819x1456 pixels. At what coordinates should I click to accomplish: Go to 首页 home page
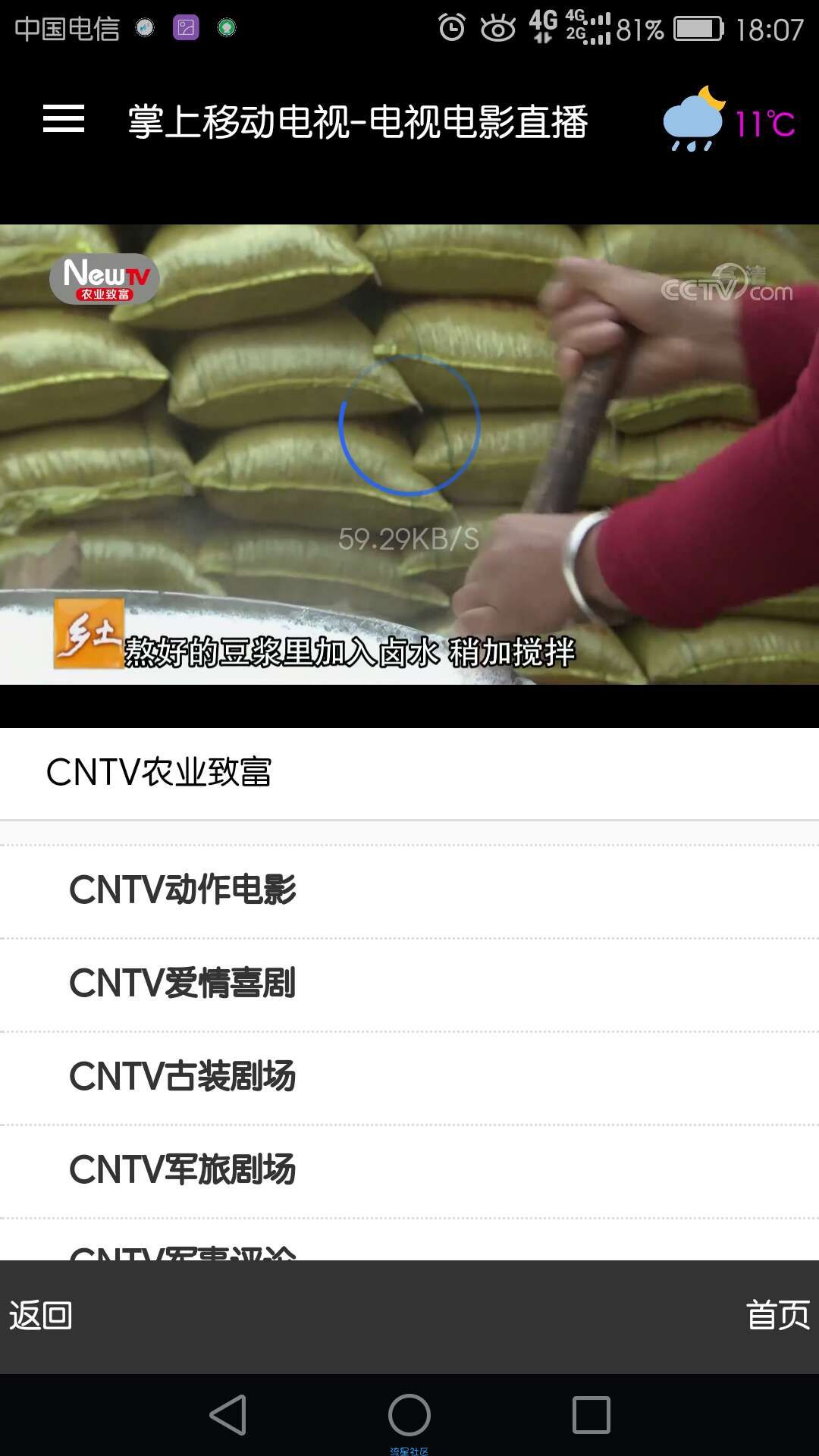(x=777, y=1316)
